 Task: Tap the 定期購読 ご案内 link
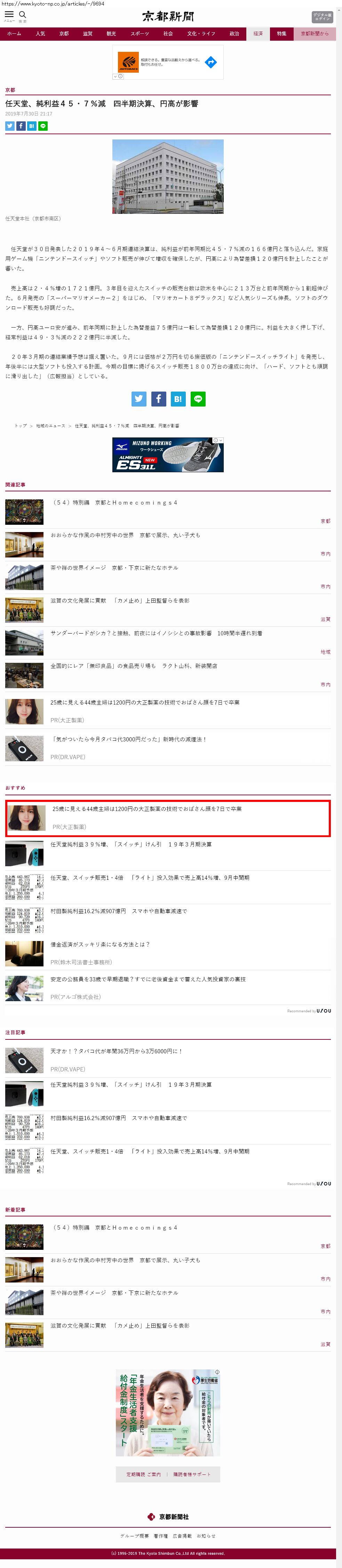pyautogui.click(x=144, y=1474)
